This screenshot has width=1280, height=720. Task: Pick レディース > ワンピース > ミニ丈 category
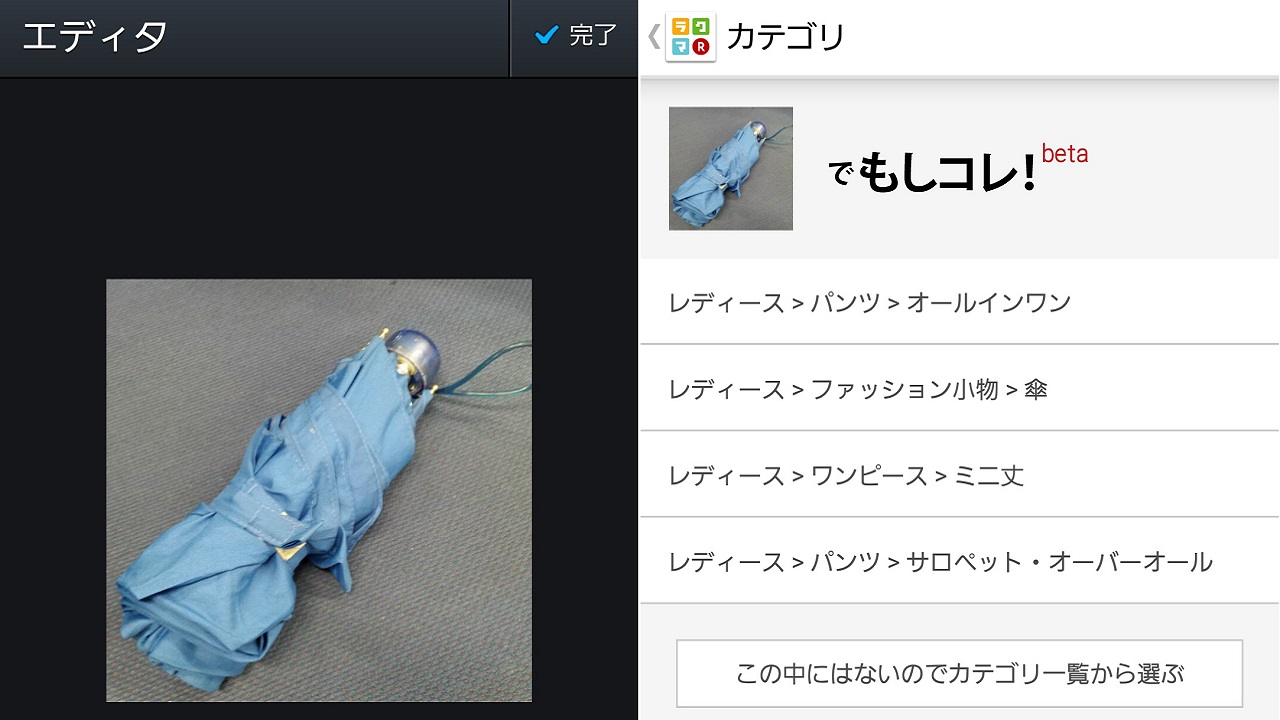(958, 475)
